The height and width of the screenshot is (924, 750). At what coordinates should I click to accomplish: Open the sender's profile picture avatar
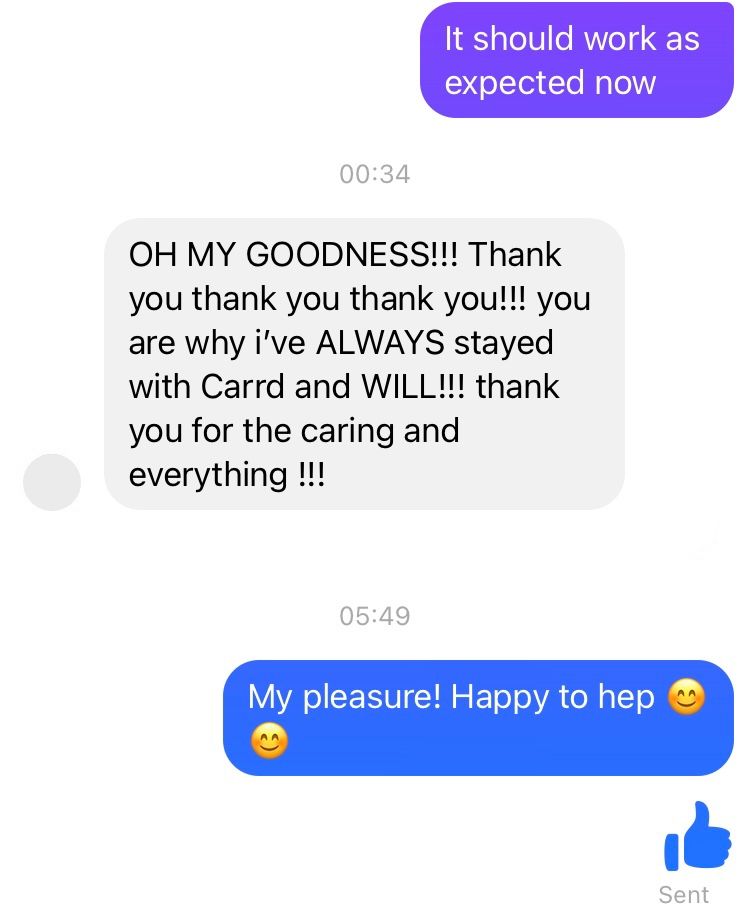pyautogui.click(x=52, y=481)
